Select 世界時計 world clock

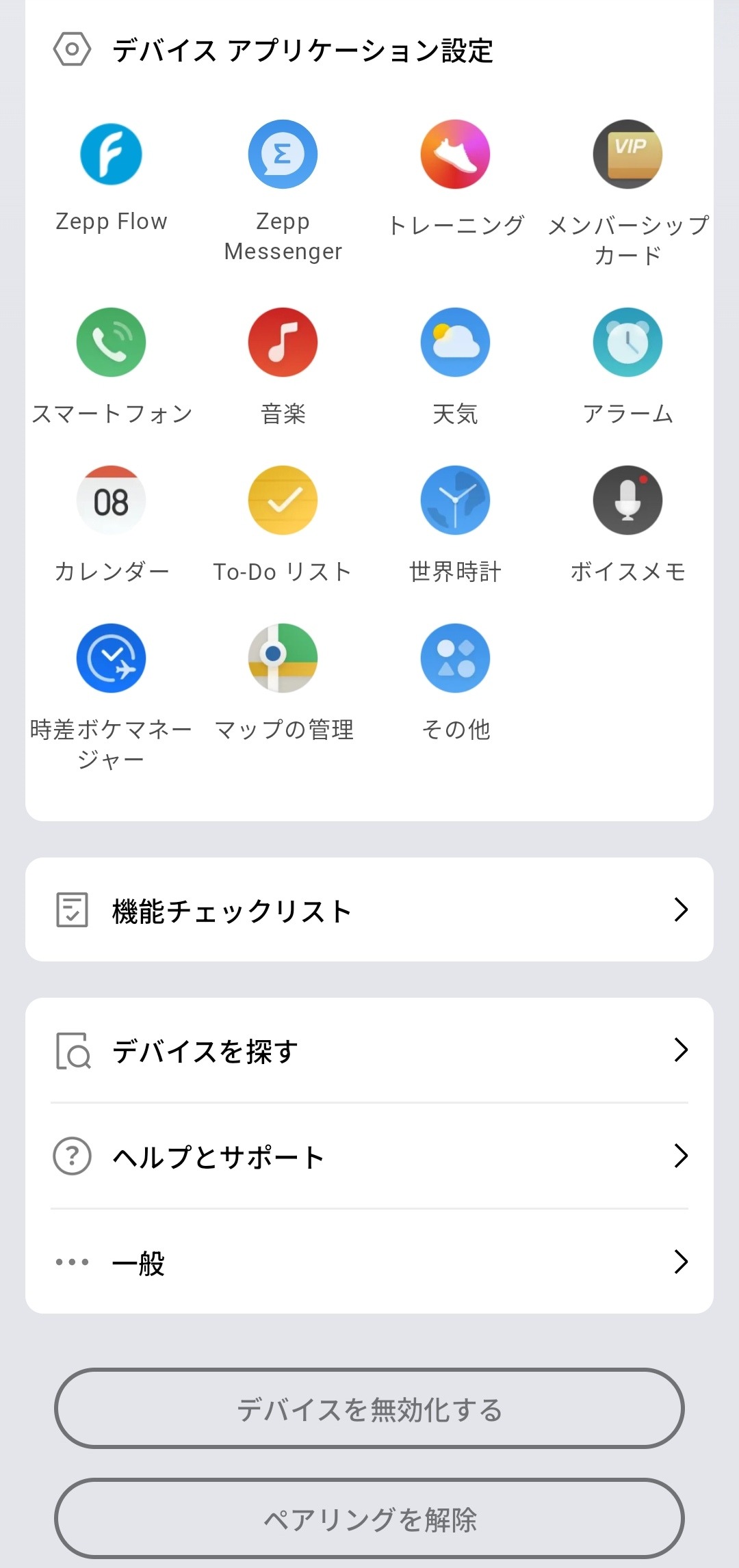coord(455,501)
